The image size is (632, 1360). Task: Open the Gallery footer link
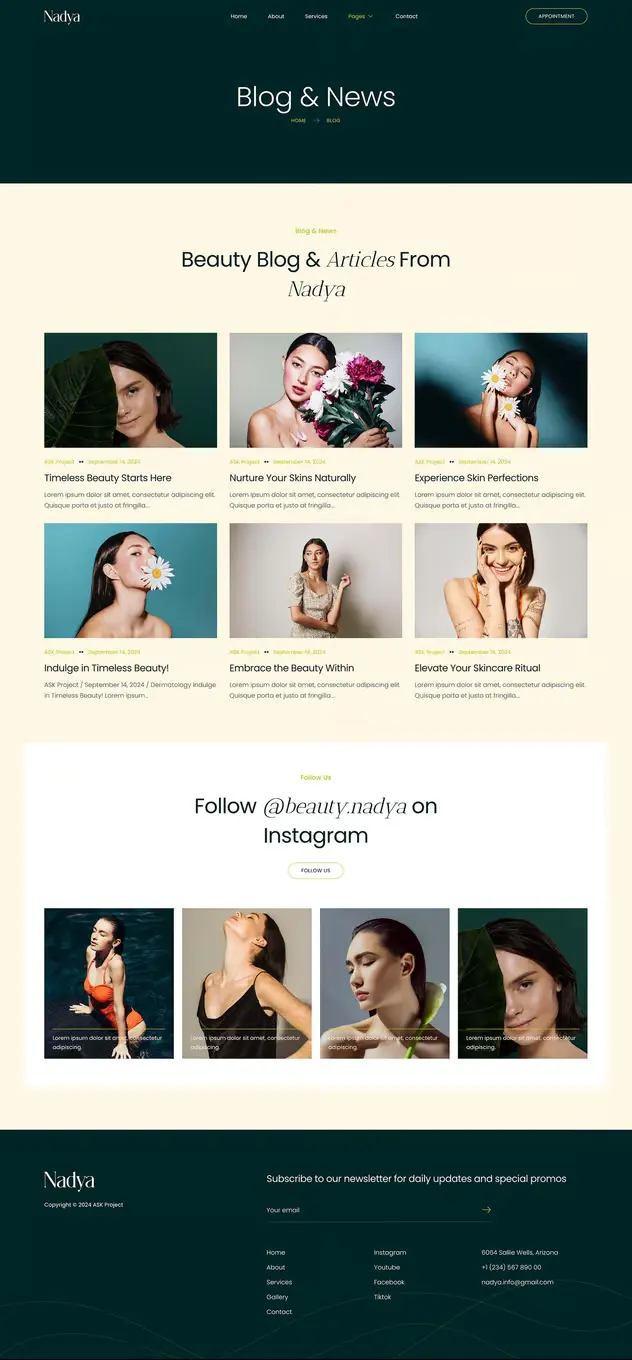coord(277,1297)
